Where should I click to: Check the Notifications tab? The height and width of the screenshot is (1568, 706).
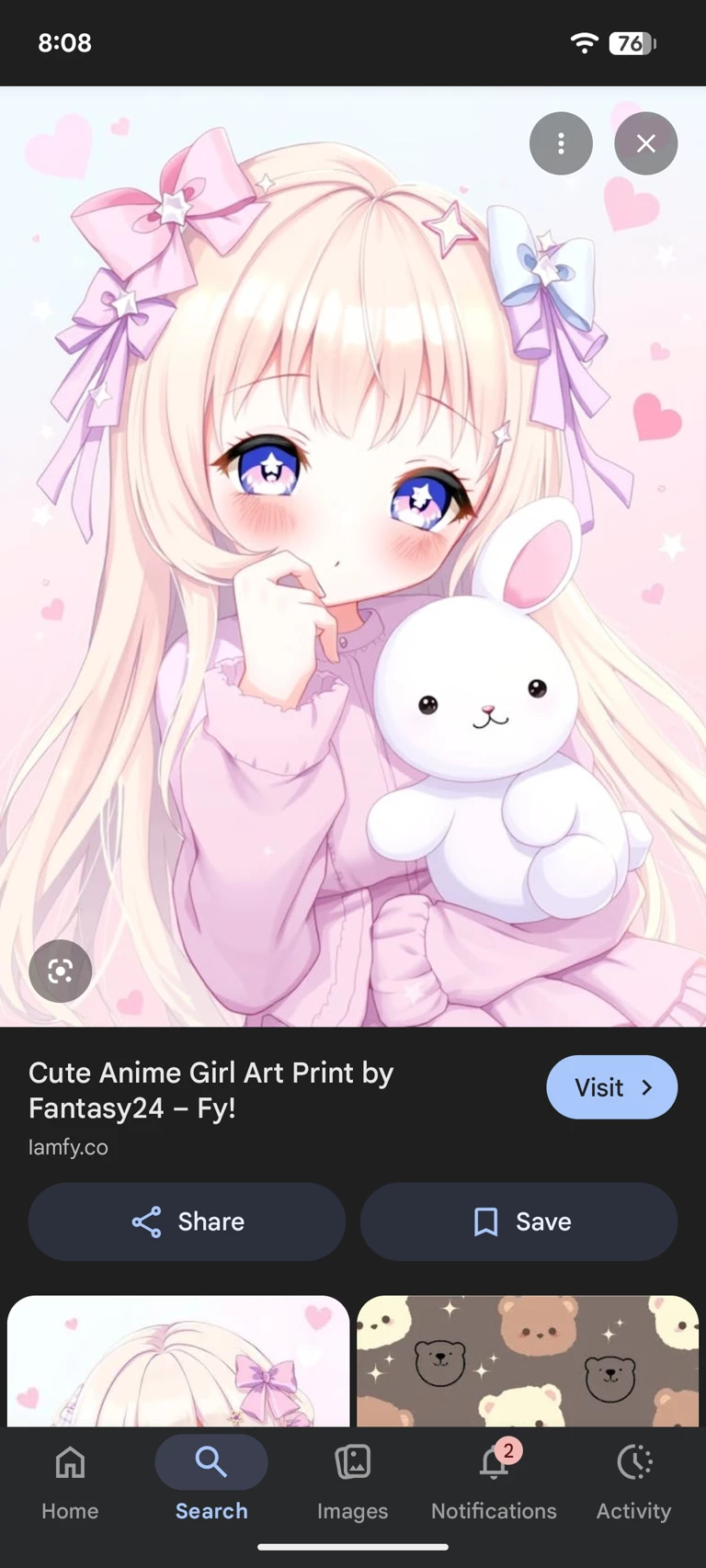494,1478
